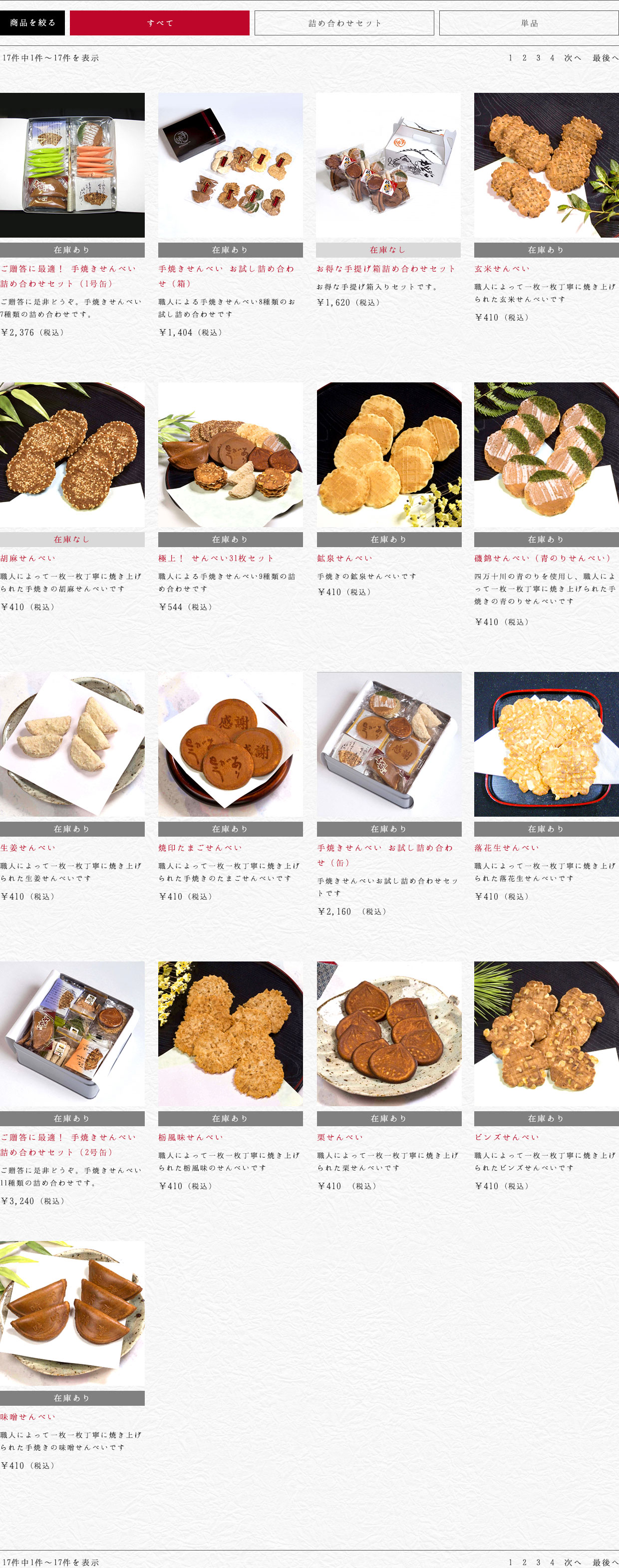Screen dimensions: 619x1568
Task: Open the 玄米せんべい product
Action: pos(502,269)
